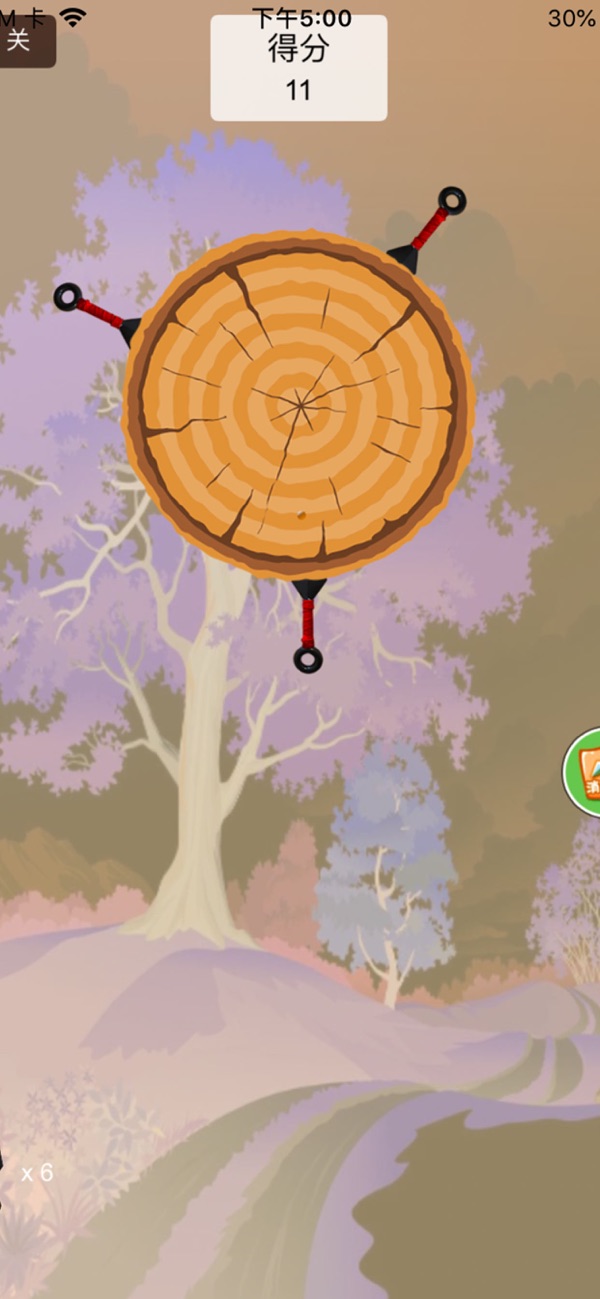Open the green round game icon
The height and width of the screenshot is (1299, 600).
[585, 772]
